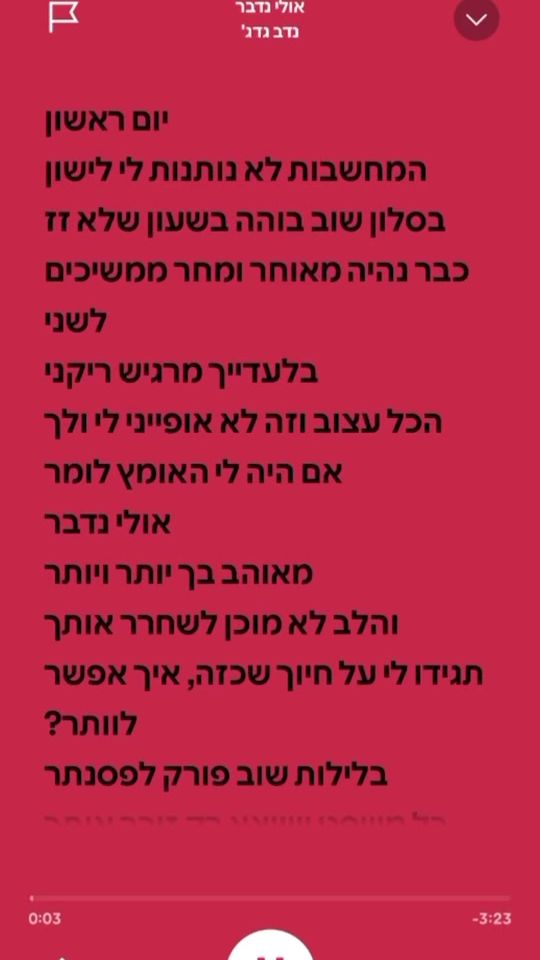This screenshot has height=960, width=540.
Task: Collapse the lyrics view with the chevron
Action: point(476,19)
